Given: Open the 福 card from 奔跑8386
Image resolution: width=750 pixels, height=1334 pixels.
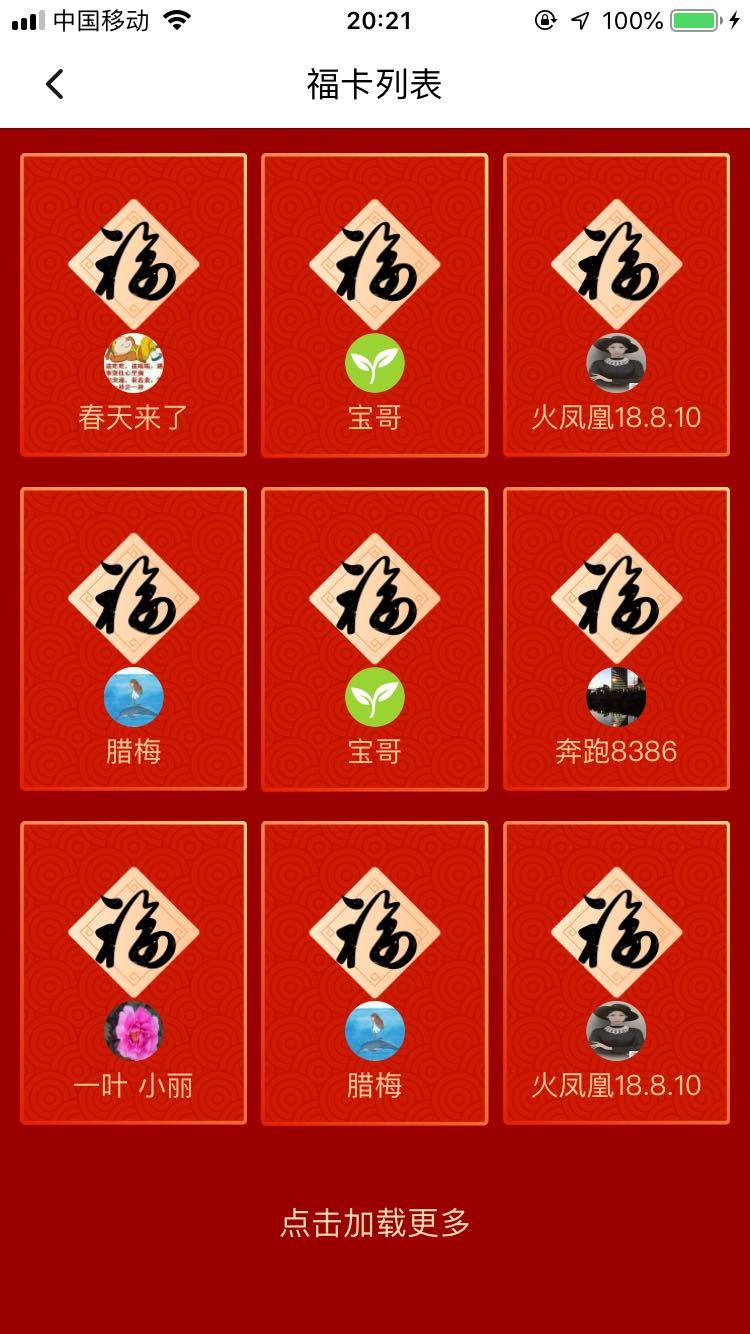Looking at the screenshot, I should pos(616,638).
